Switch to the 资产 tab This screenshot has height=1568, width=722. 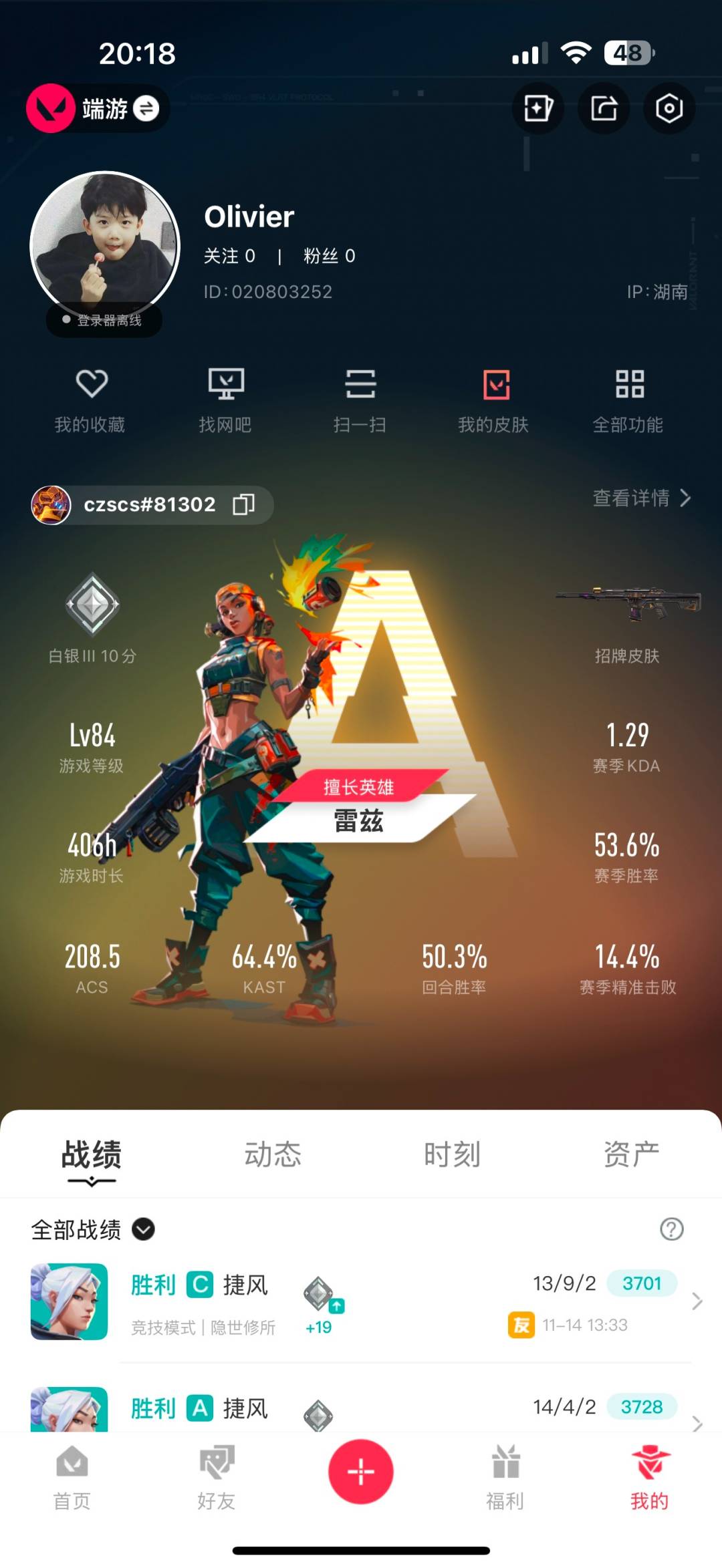(x=631, y=1154)
